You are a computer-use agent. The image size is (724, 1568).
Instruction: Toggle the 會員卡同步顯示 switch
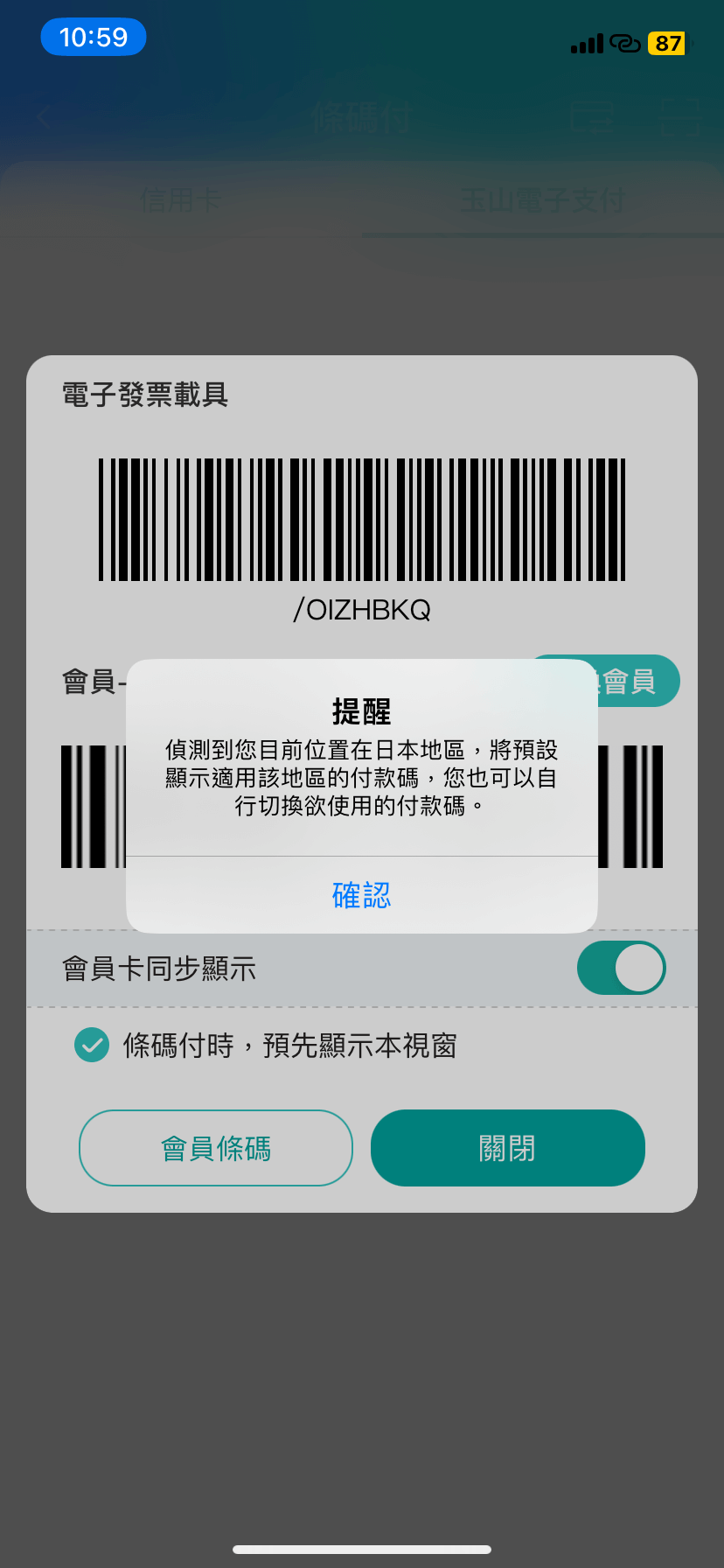pos(621,968)
